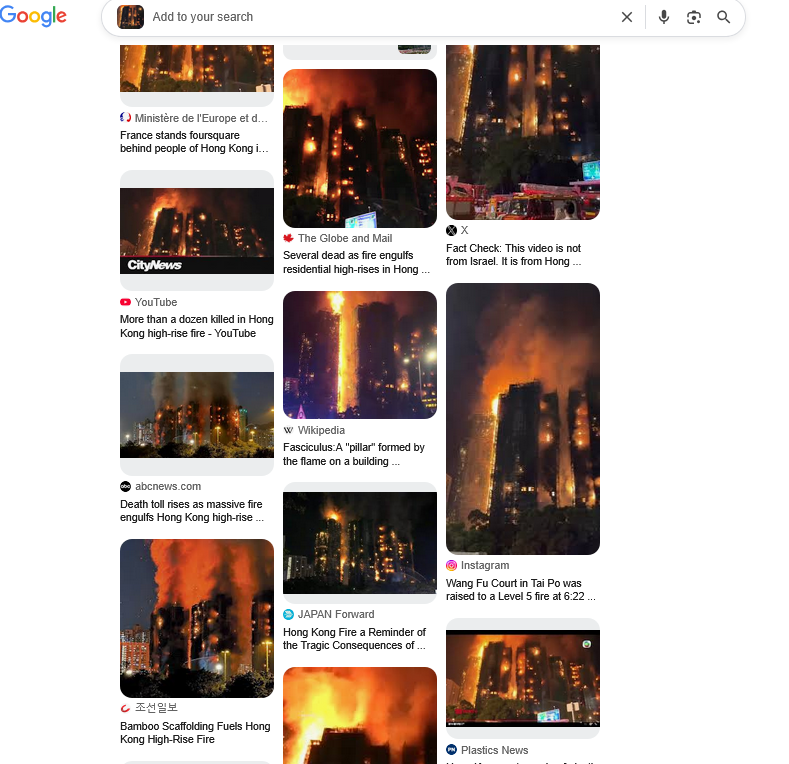The height and width of the screenshot is (764, 789).
Task: Open the Google logo home link
Action: click(x=34, y=16)
